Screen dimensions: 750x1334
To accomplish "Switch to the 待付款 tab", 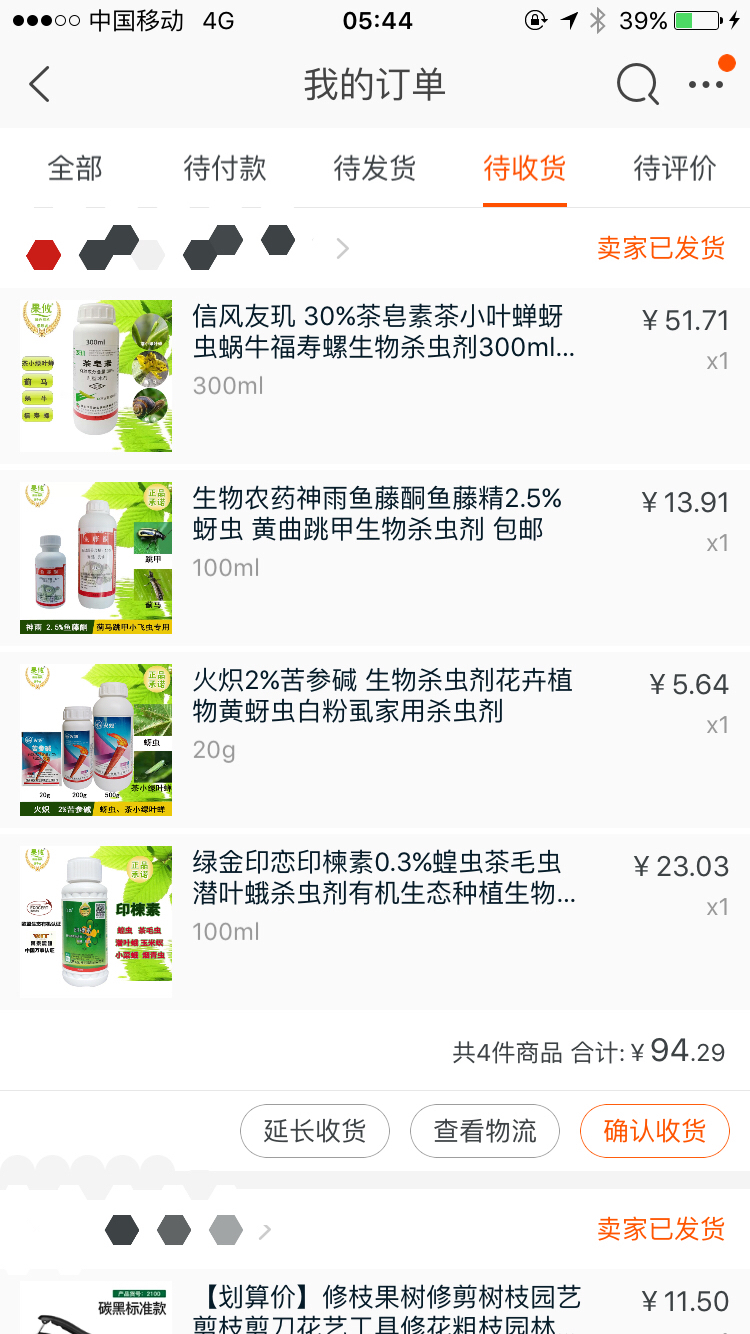I will [x=225, y=168].
